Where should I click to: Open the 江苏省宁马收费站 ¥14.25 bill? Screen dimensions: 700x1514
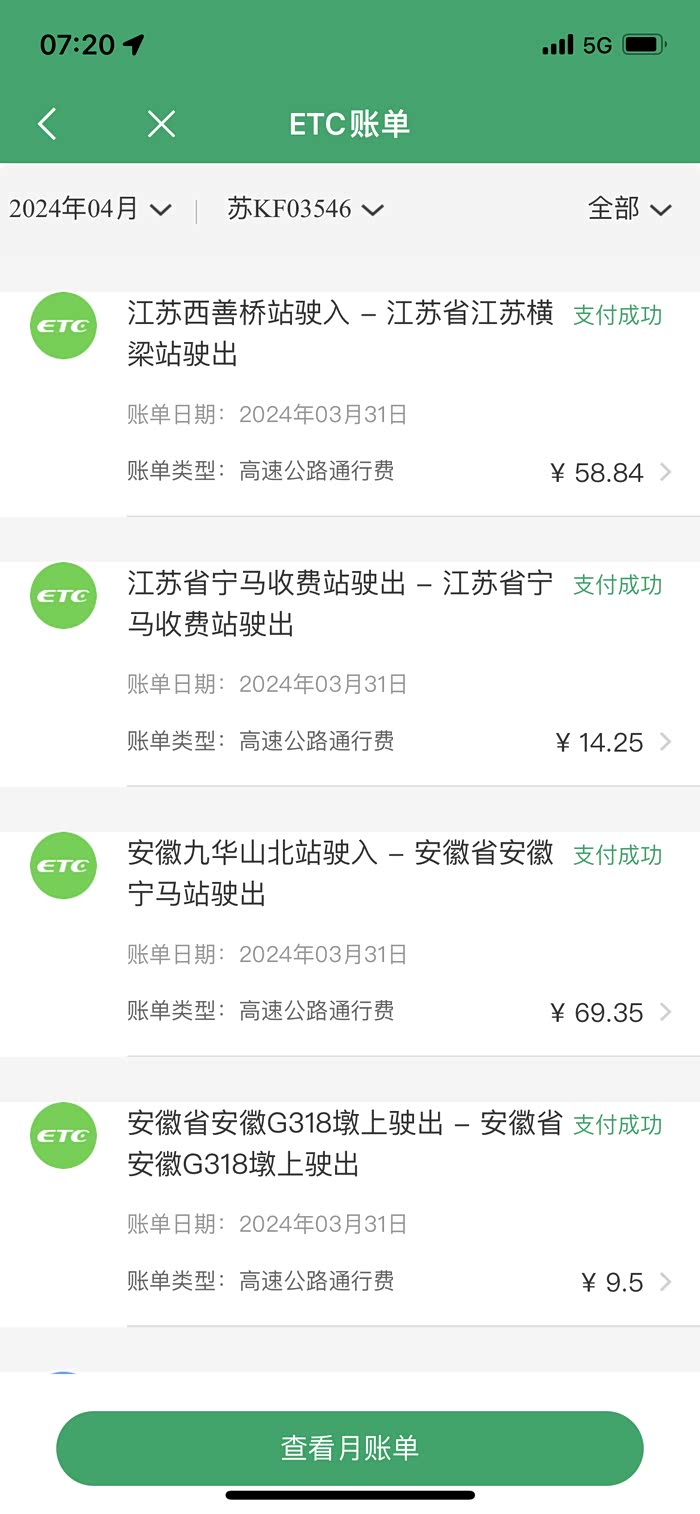pos(400,670)
